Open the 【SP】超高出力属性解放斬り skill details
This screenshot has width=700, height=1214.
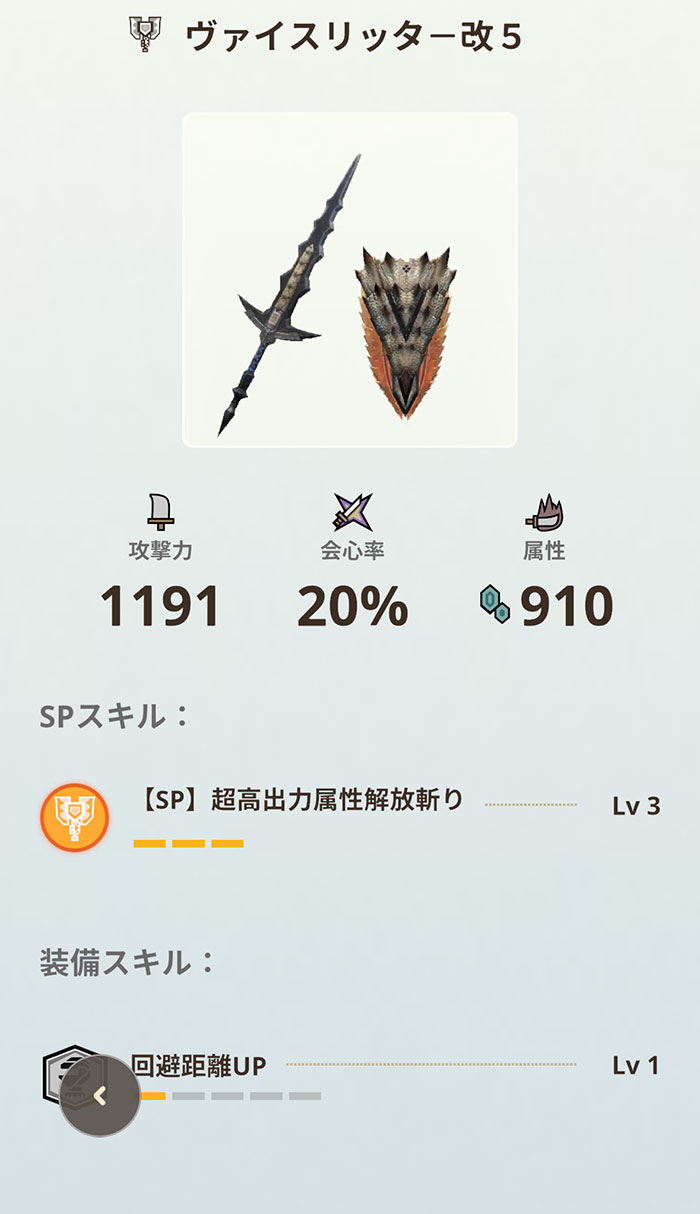tap(299, 800)
